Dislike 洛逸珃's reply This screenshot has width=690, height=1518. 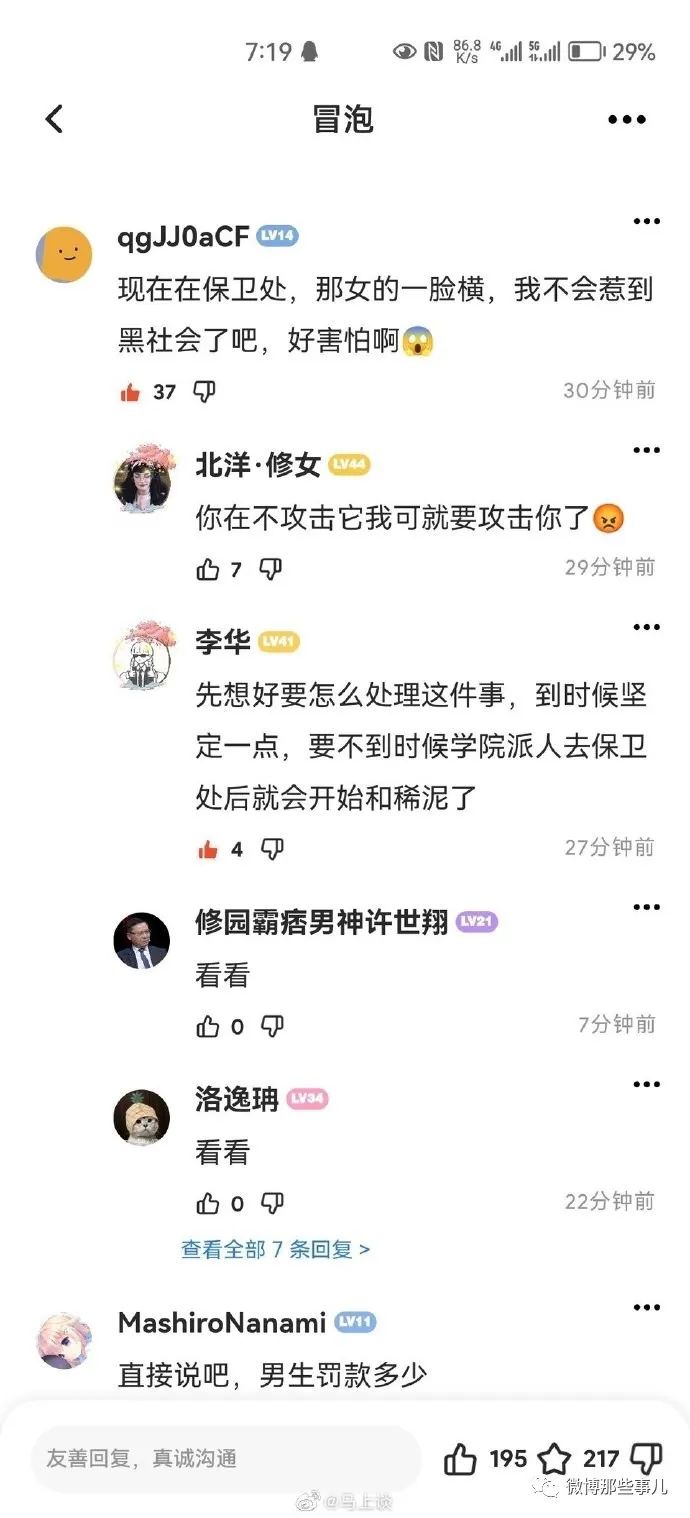coord(272,1203)
